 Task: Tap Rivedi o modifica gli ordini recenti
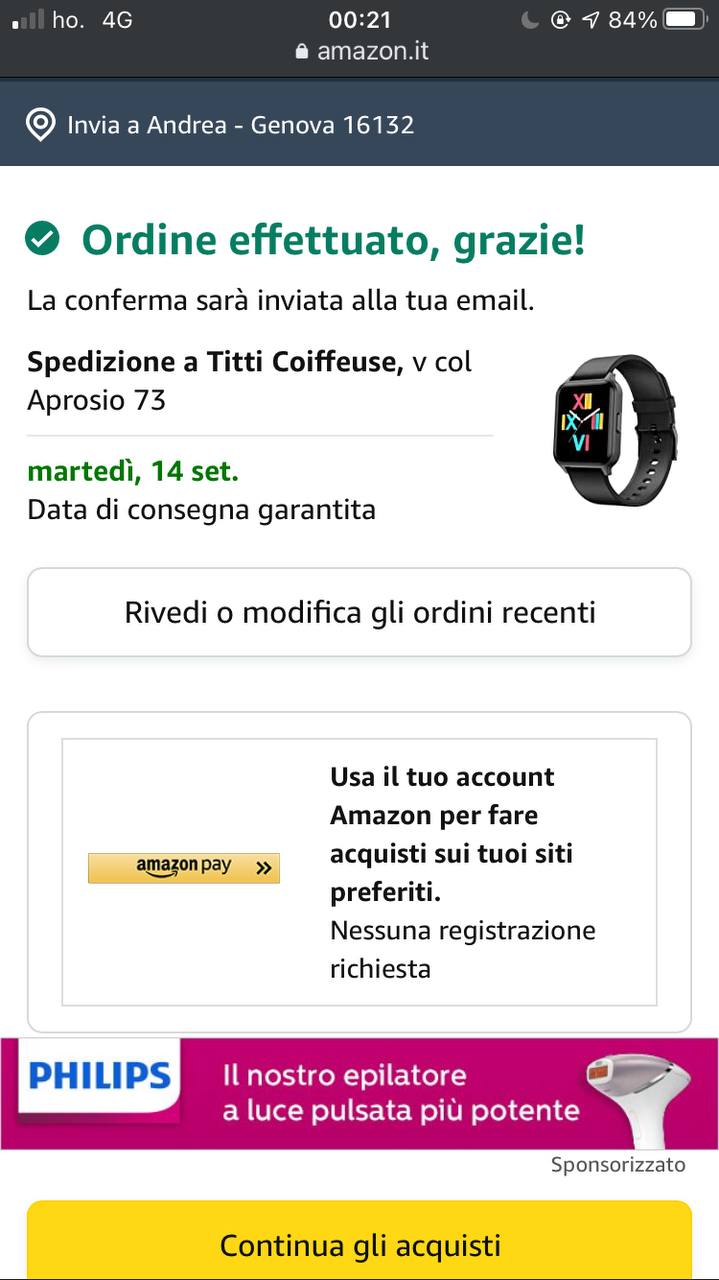(x=359, y=612)
